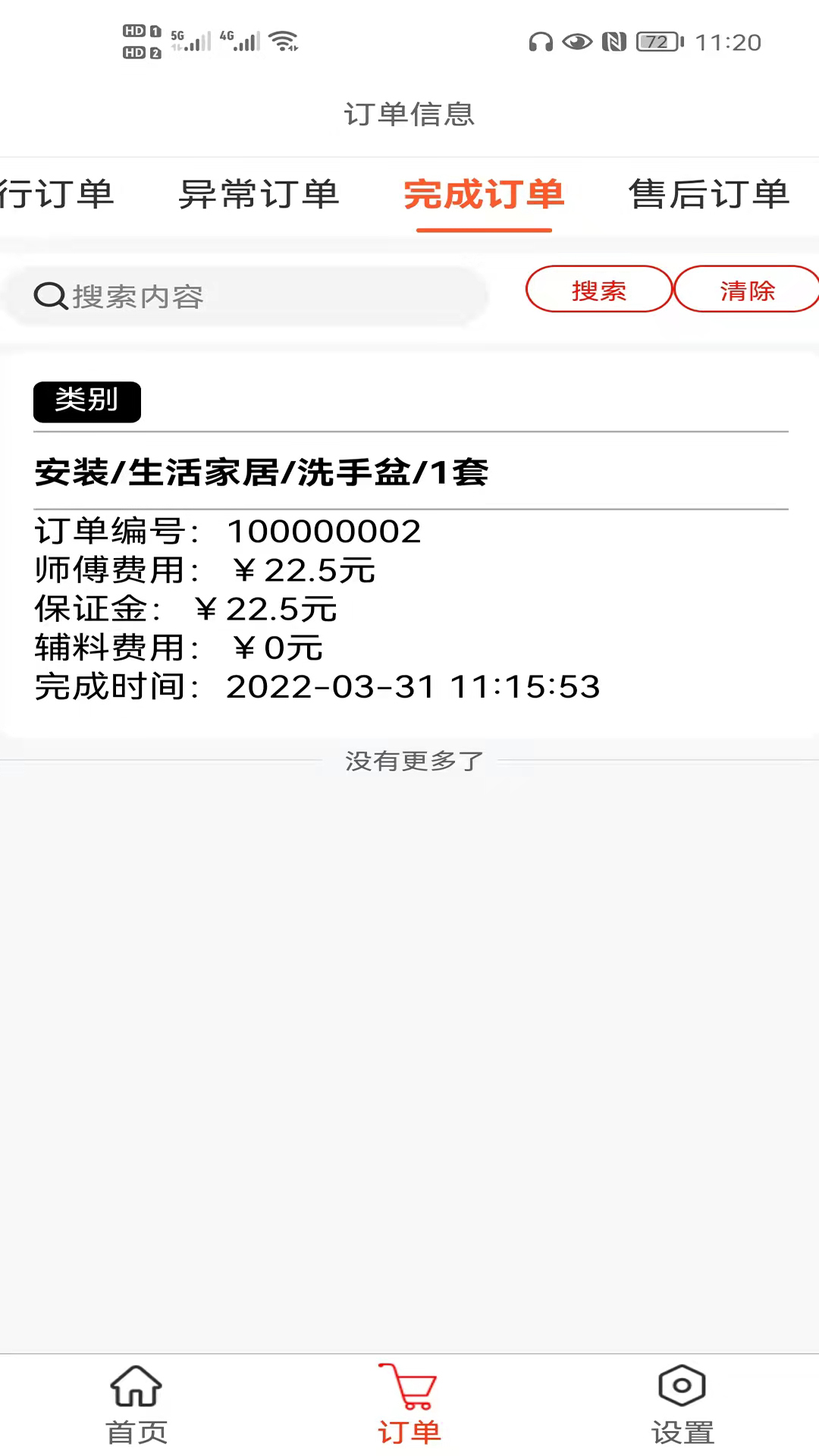Switch to the 售后订单 tab

pos(708,195)
